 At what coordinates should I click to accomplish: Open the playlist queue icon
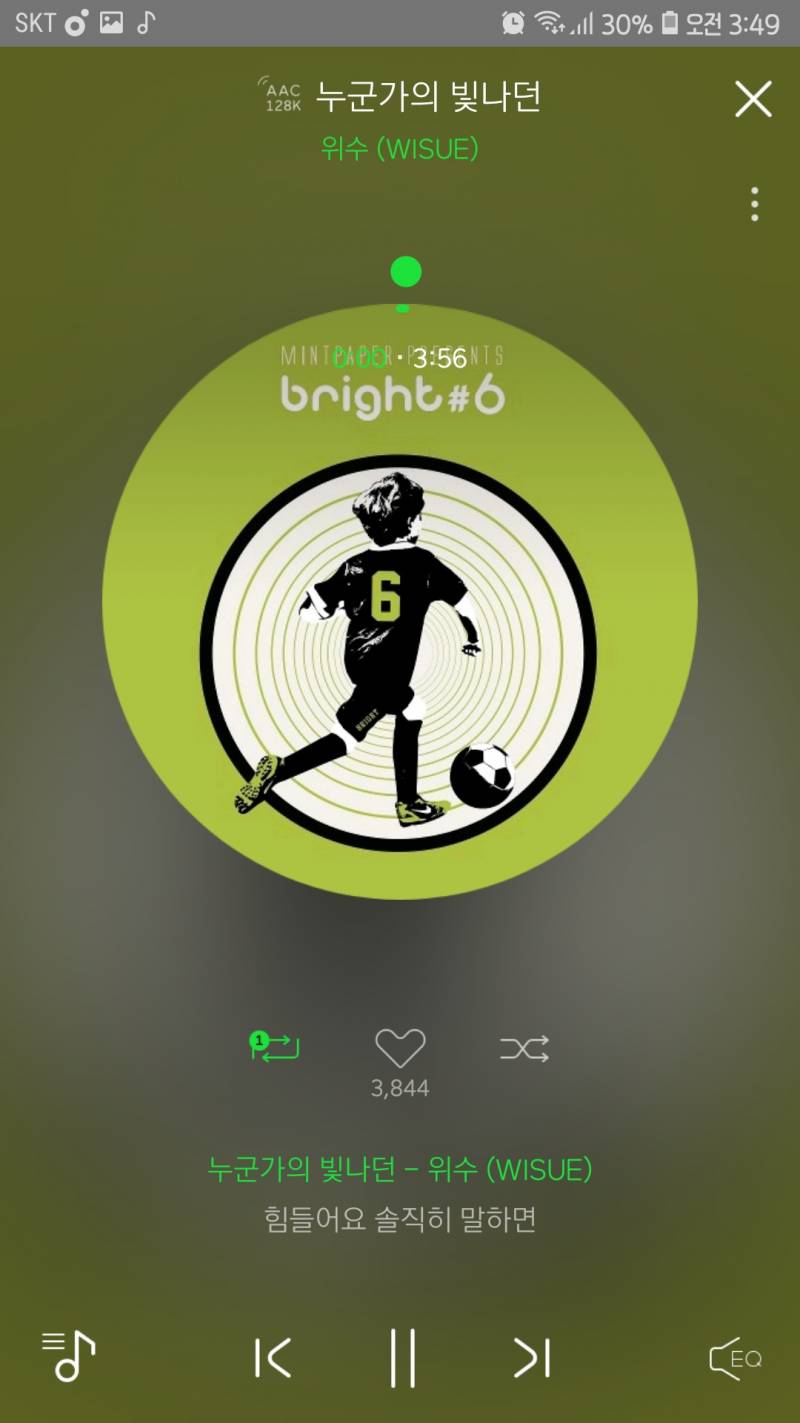[x=68, y=1356]
